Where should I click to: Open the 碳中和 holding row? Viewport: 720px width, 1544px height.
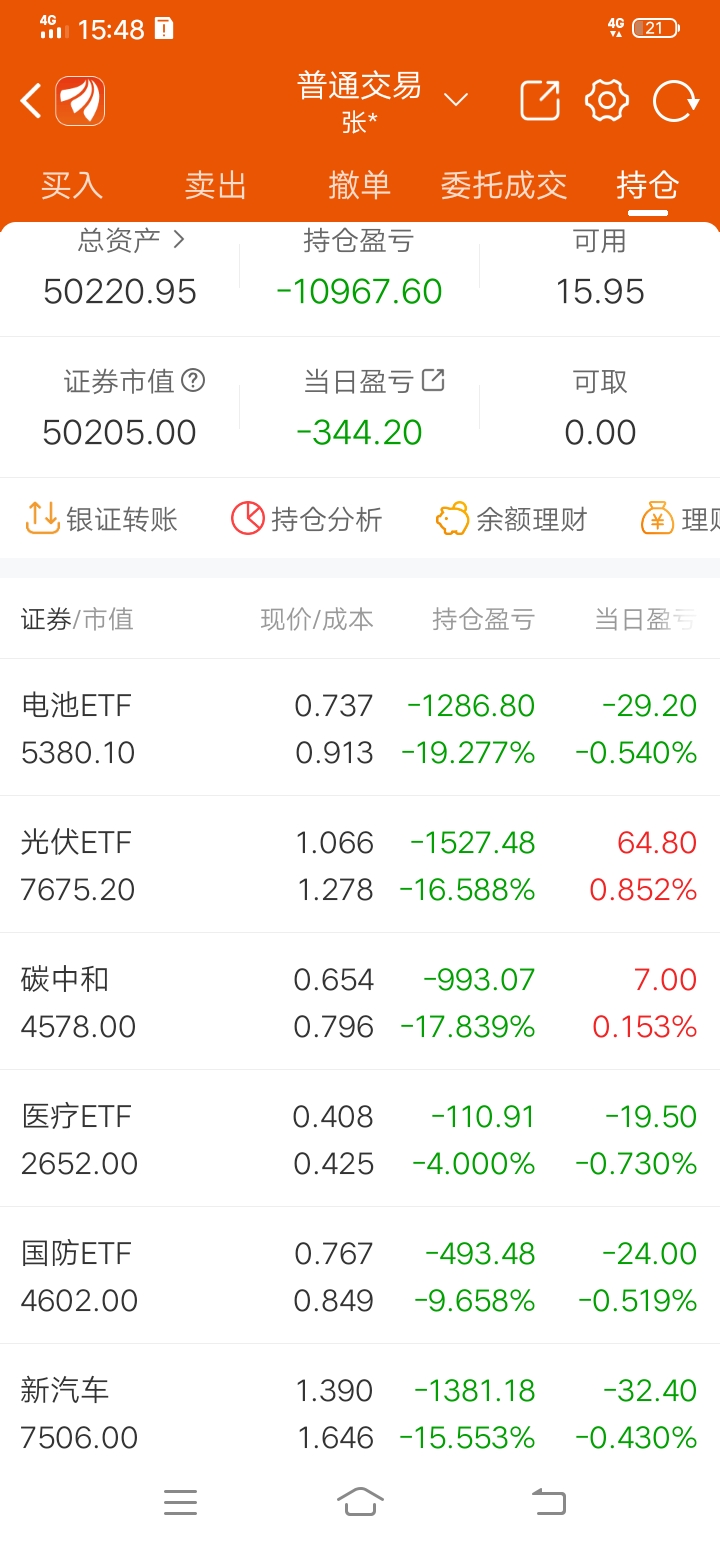[x=360, y=1002]
